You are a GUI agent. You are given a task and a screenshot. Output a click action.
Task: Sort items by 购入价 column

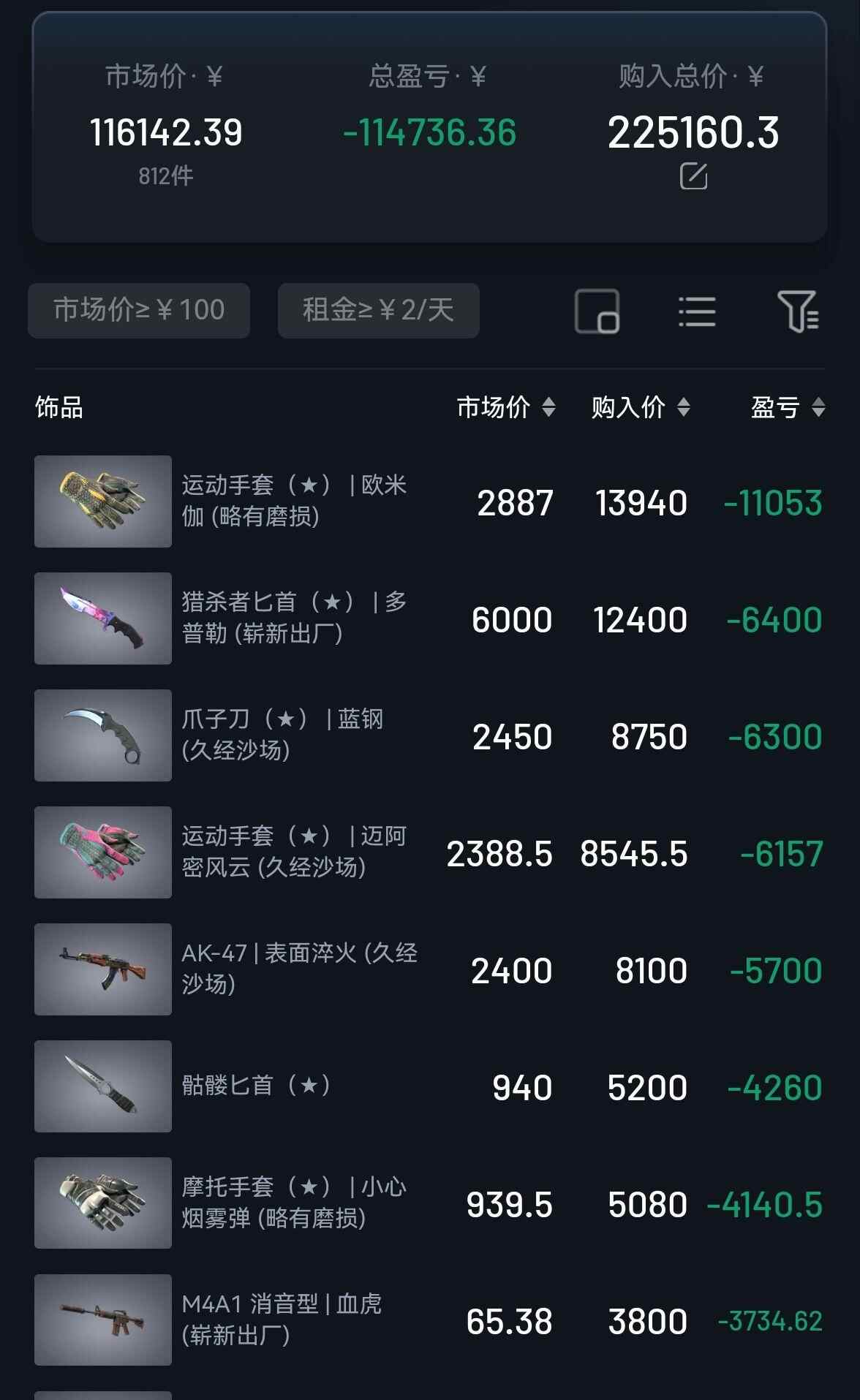tap(641, 407)
